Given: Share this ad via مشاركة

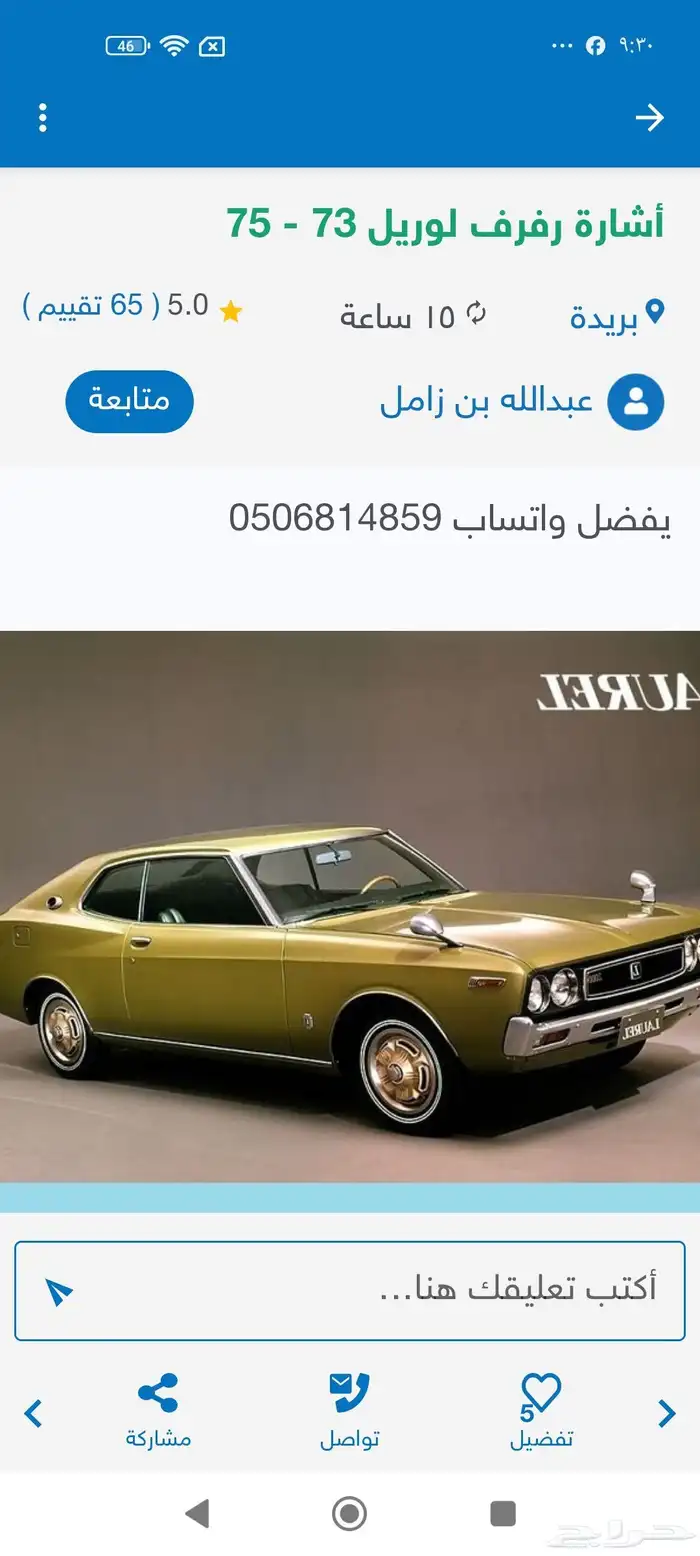Looking at the screenshot, I should (158, 1410).
